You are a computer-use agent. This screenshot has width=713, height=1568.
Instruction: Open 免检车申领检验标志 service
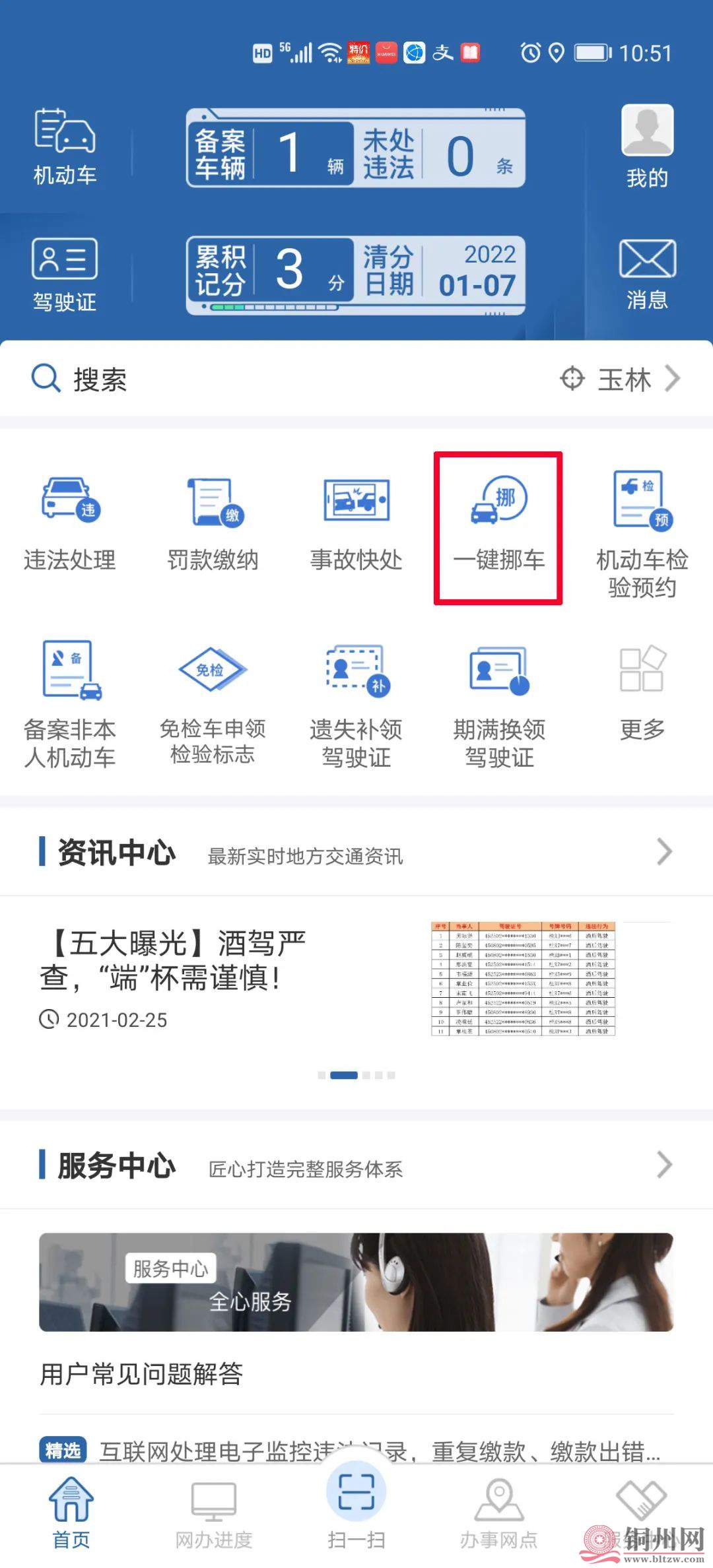coord(213,703)
